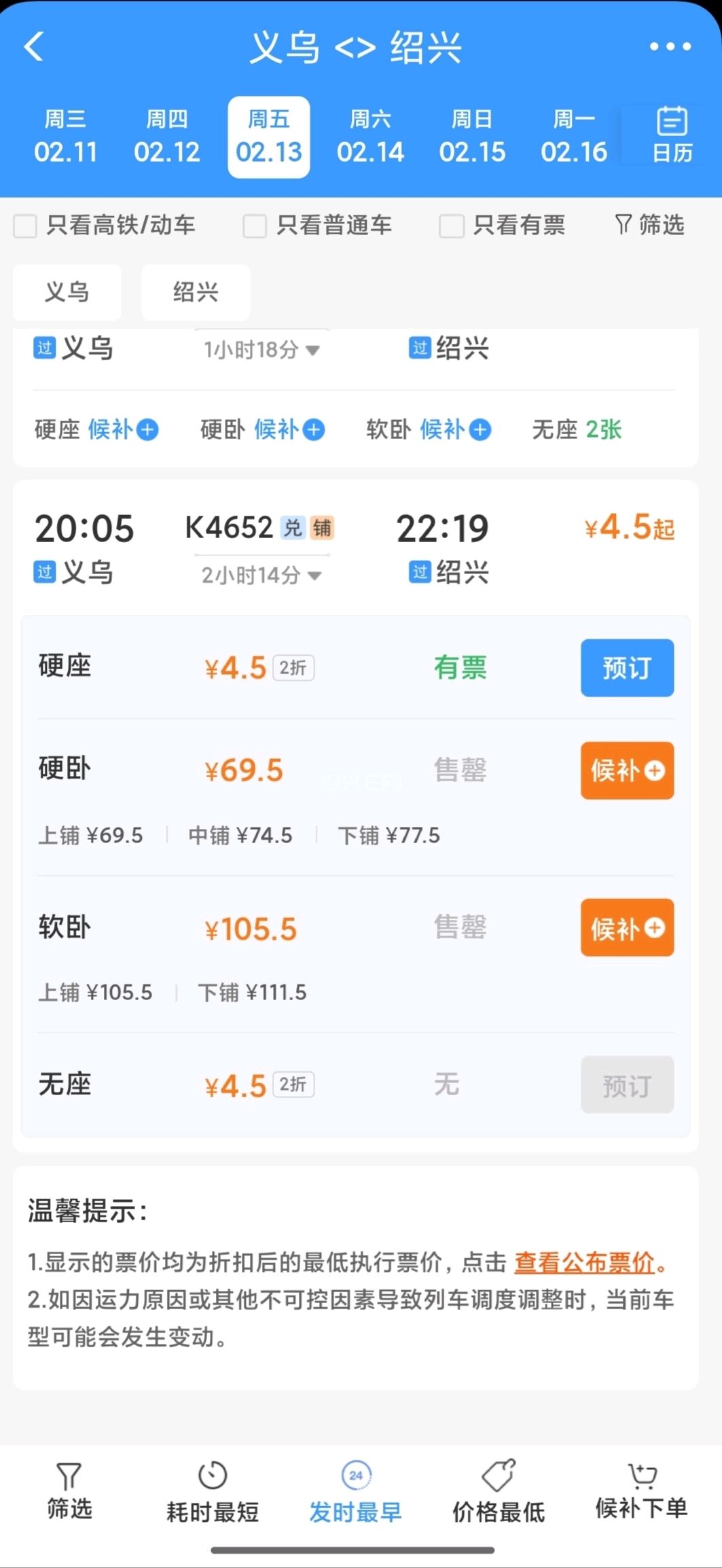Join 候补 waitlist for 硬卧 ¥69.5
Viewport: 722px width, 1568px height.
(x=627, y=770)
